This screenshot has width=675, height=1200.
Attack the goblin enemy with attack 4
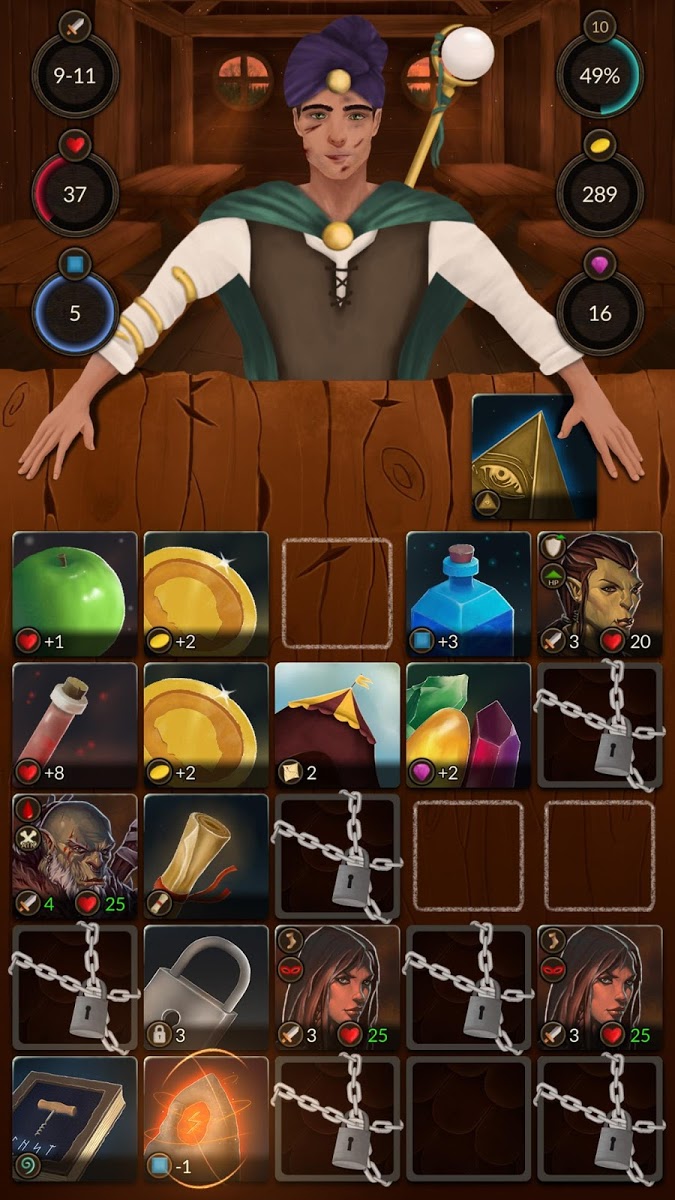pyautogui.click(x=75, y=856)
